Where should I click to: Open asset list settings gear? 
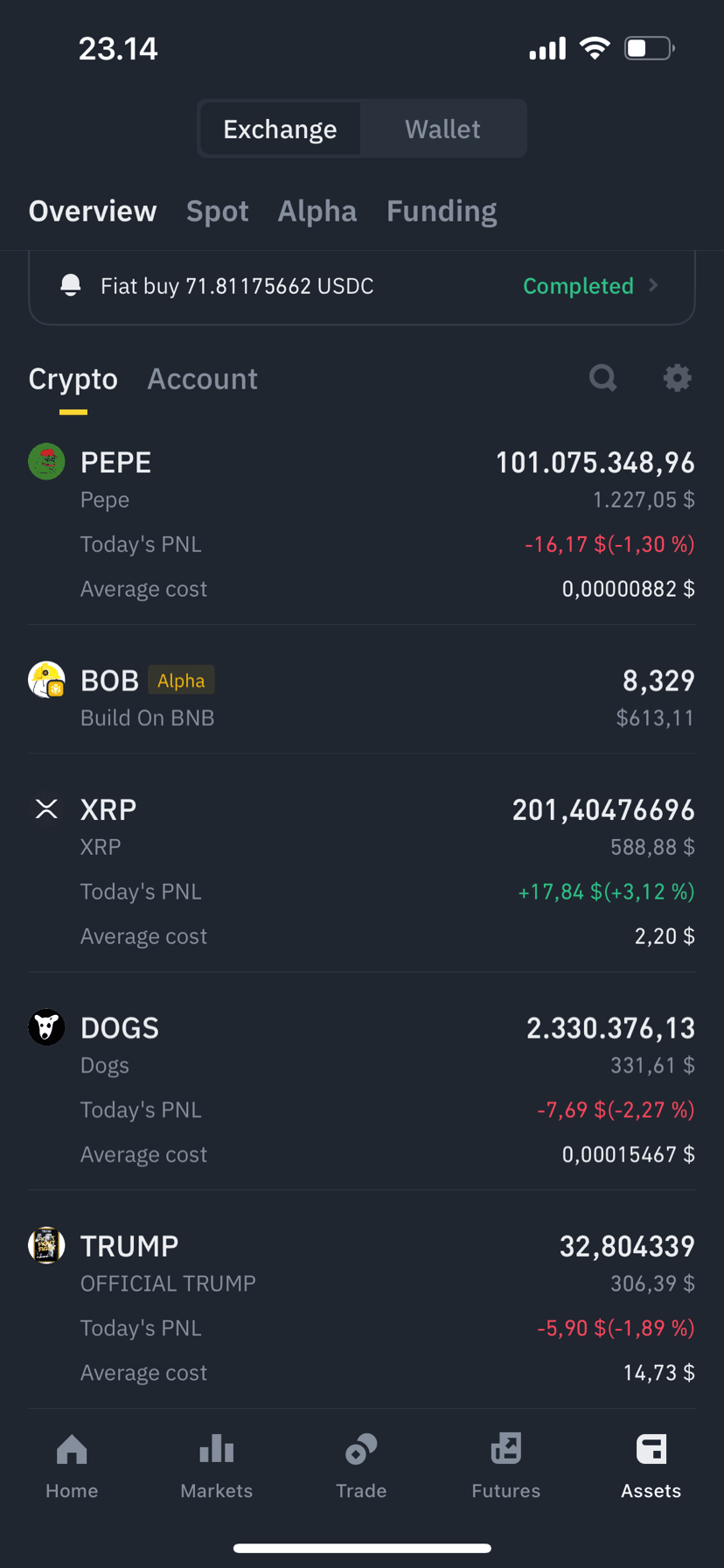(x=677, y=378)
